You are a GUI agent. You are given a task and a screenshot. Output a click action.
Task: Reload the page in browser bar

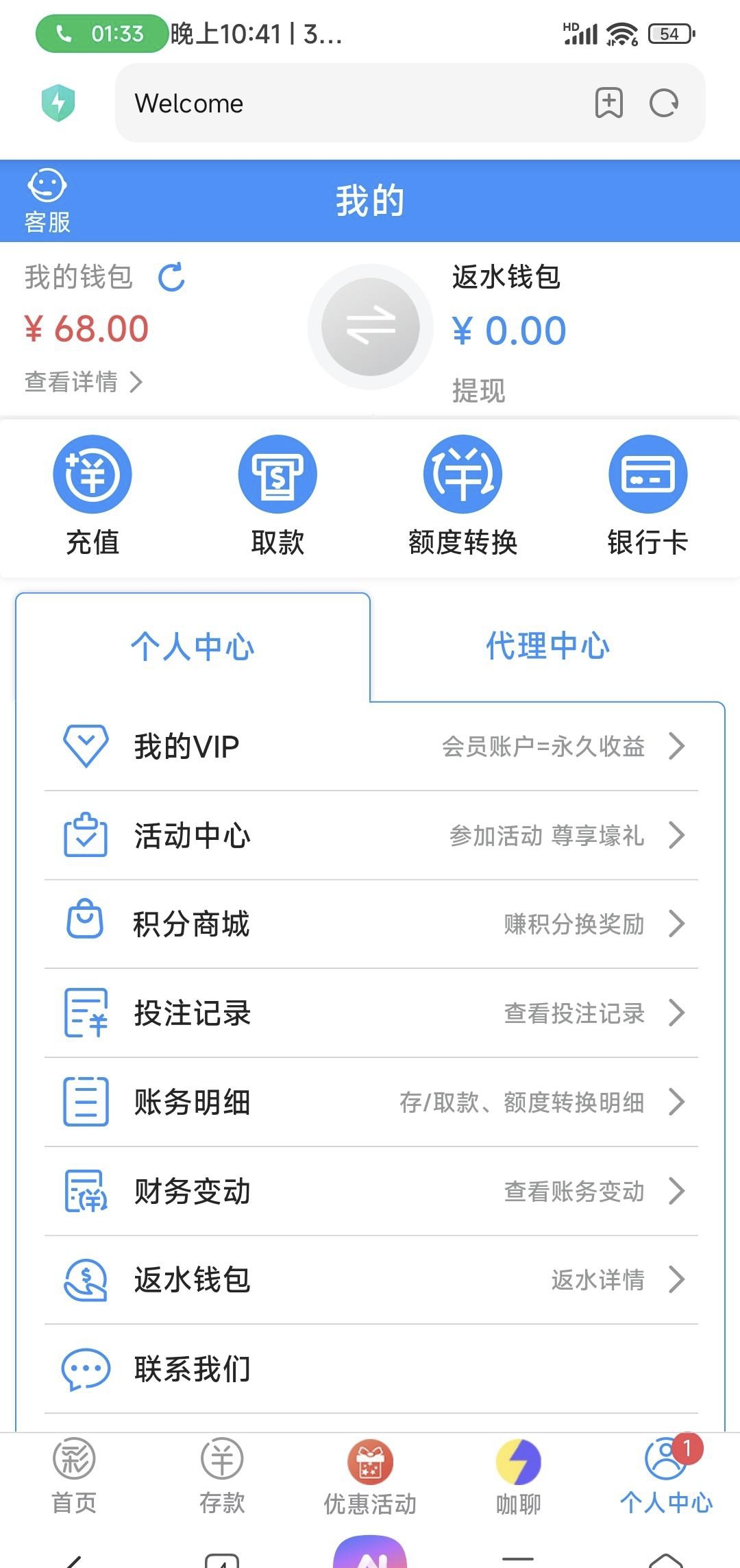click(663, 104)
